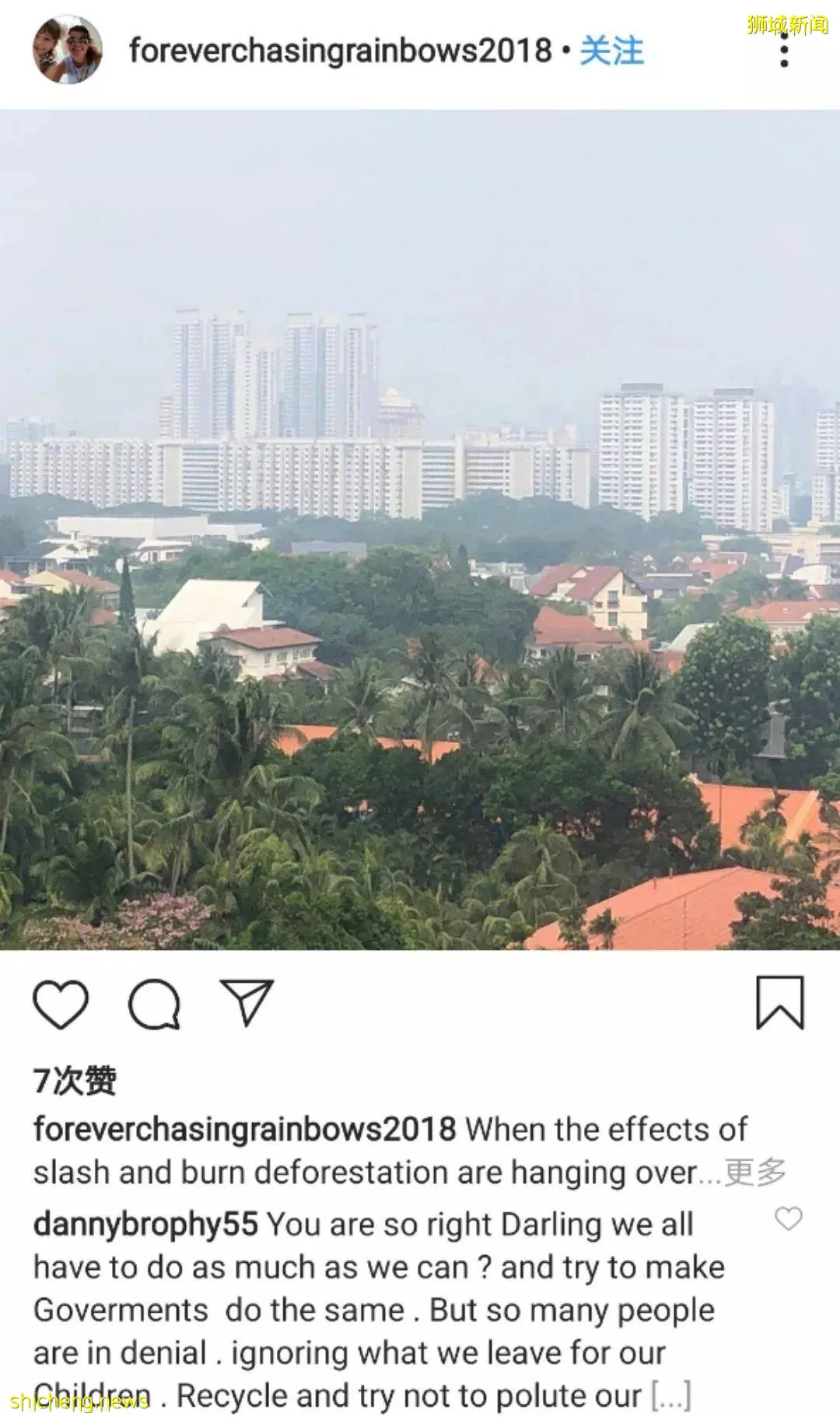This screenshot has width=840, height=1417.
Task: Open the comment bubble icon
Action: click(154, 1005)
